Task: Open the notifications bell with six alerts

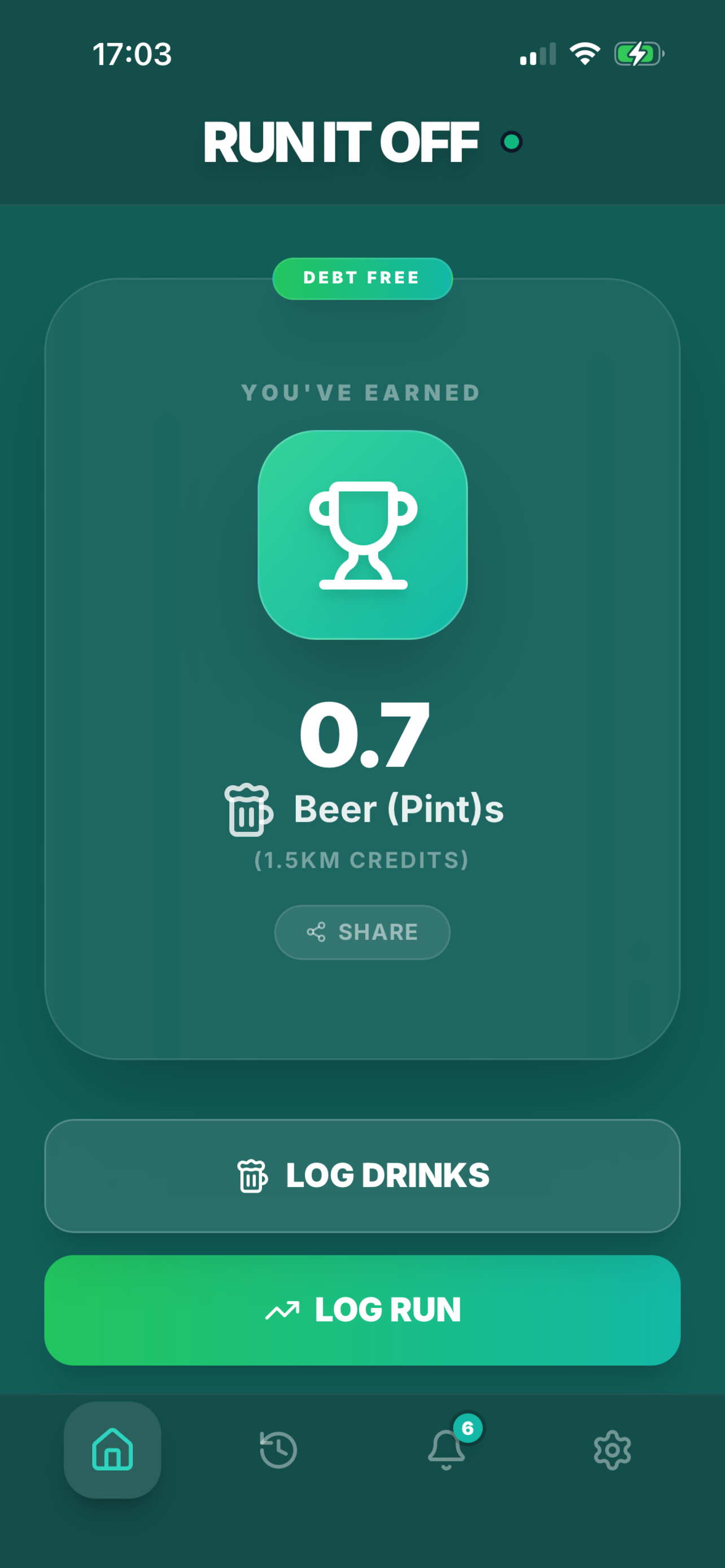Action: 446,1449
